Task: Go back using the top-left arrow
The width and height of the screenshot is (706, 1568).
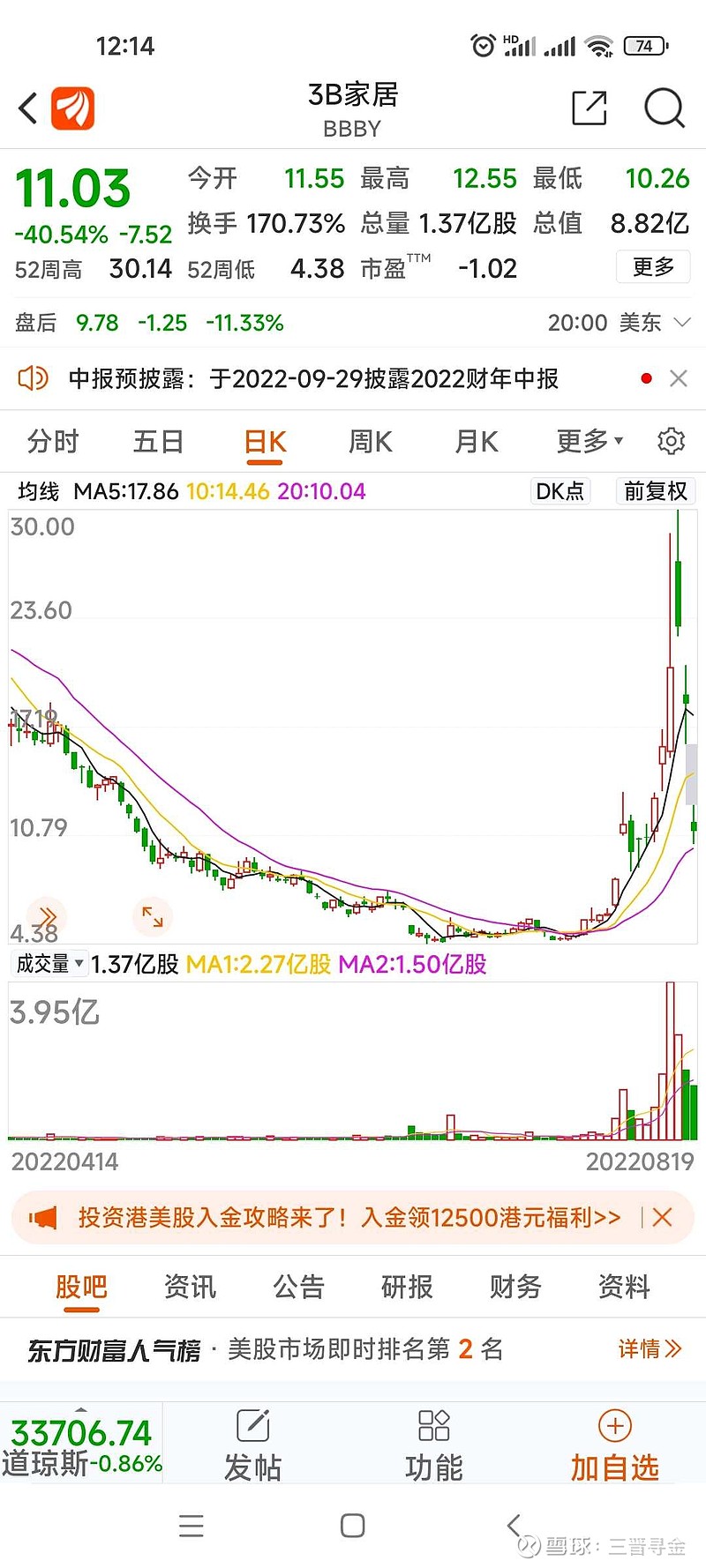Action: click(x=28, y=108)
